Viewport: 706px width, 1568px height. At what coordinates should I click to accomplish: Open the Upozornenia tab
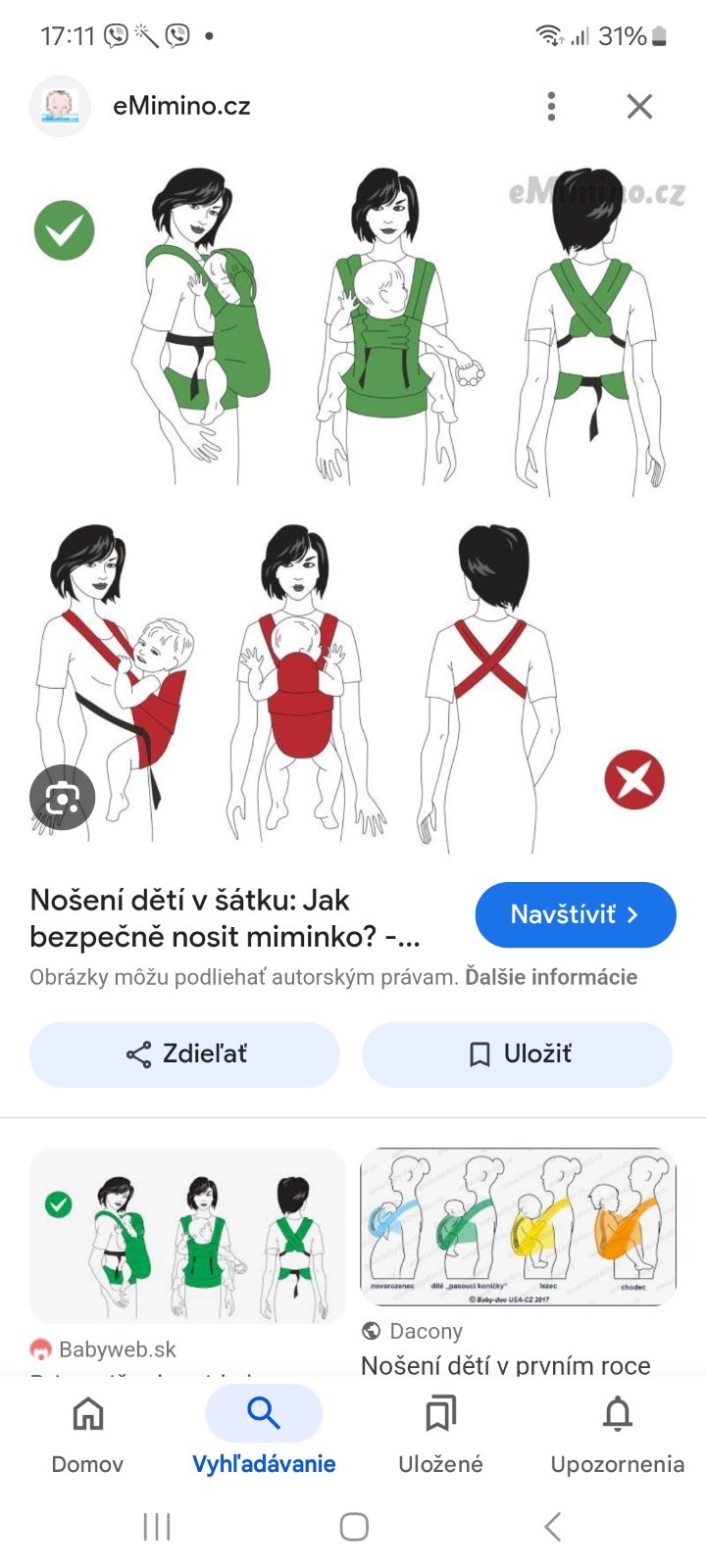[x=618, y=1432]
